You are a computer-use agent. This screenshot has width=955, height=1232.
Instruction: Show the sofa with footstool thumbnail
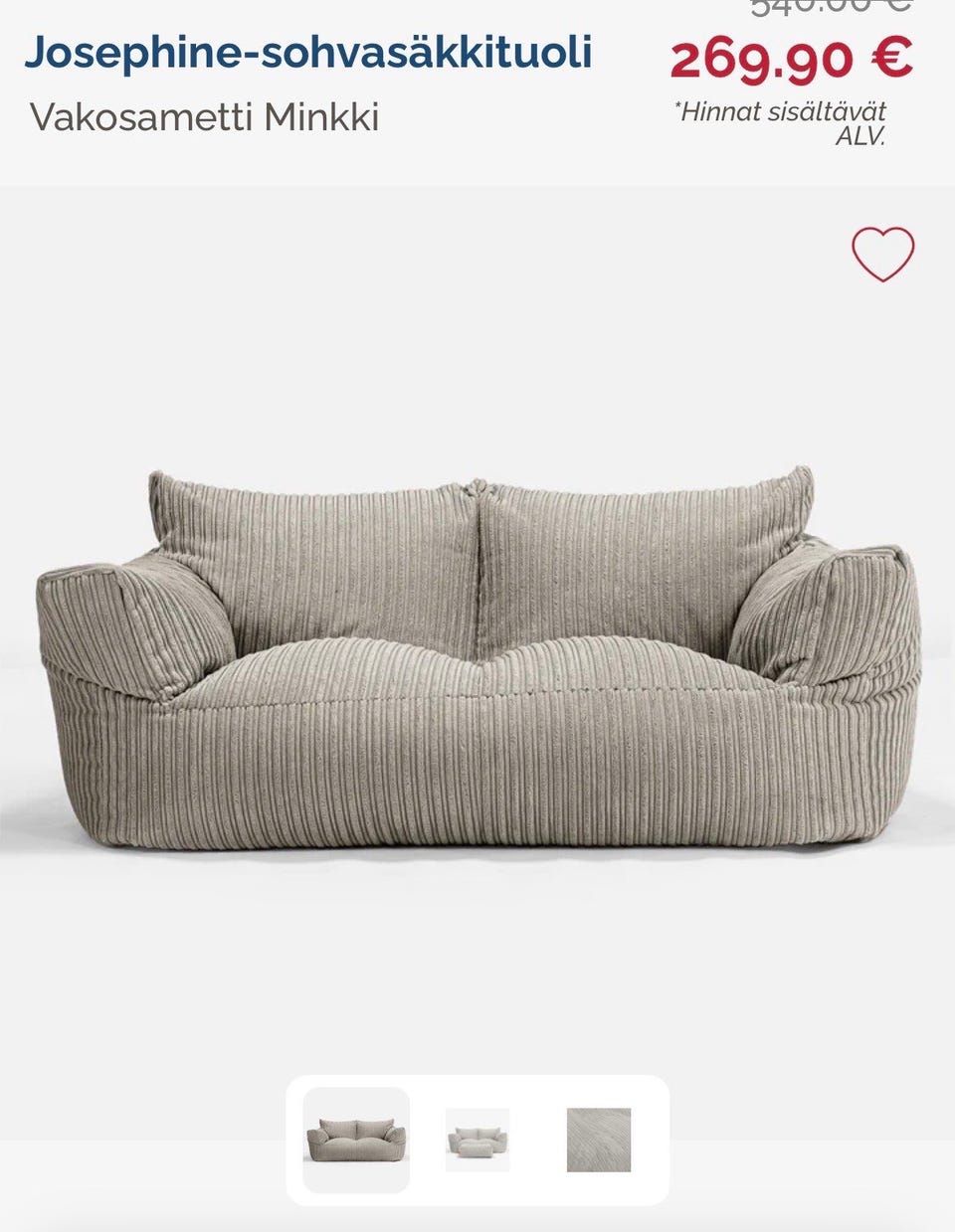click(x=477, y=1140)
